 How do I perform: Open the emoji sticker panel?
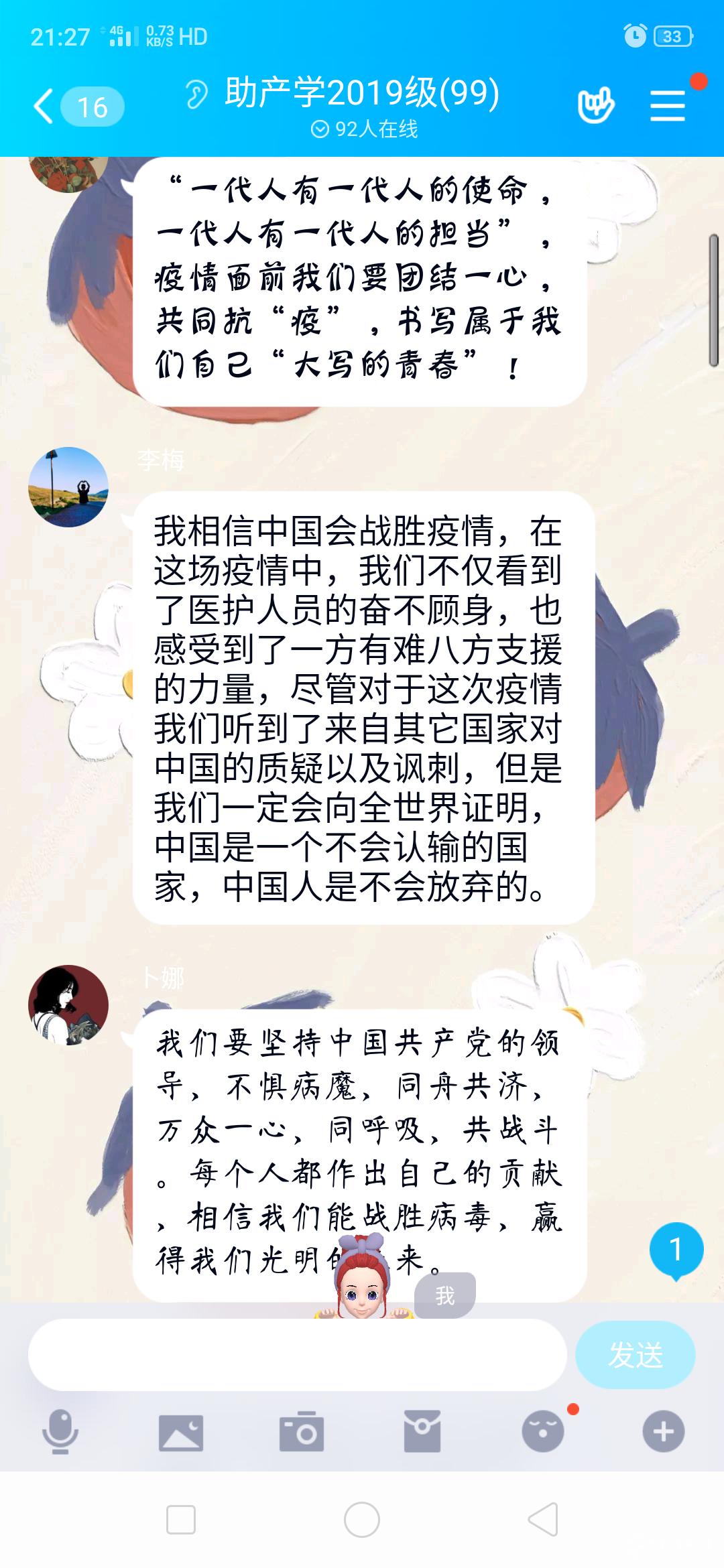tap(543, 1432)
